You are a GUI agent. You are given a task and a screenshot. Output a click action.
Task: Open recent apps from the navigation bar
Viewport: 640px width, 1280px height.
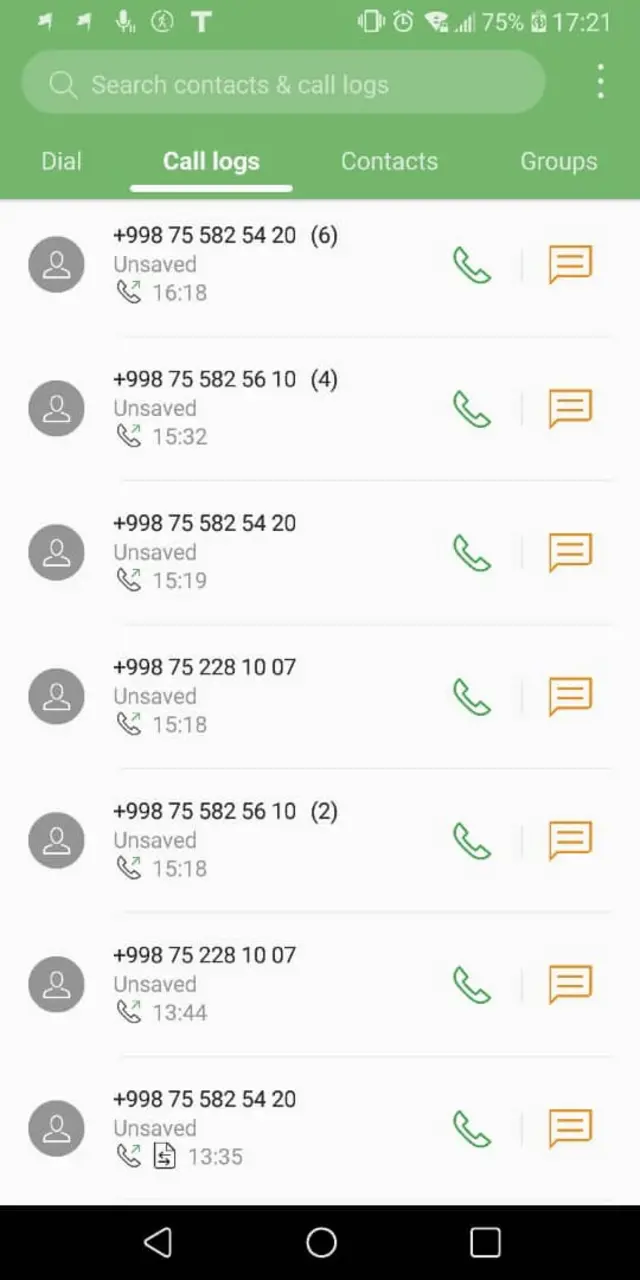click(x=485, y=1242)
